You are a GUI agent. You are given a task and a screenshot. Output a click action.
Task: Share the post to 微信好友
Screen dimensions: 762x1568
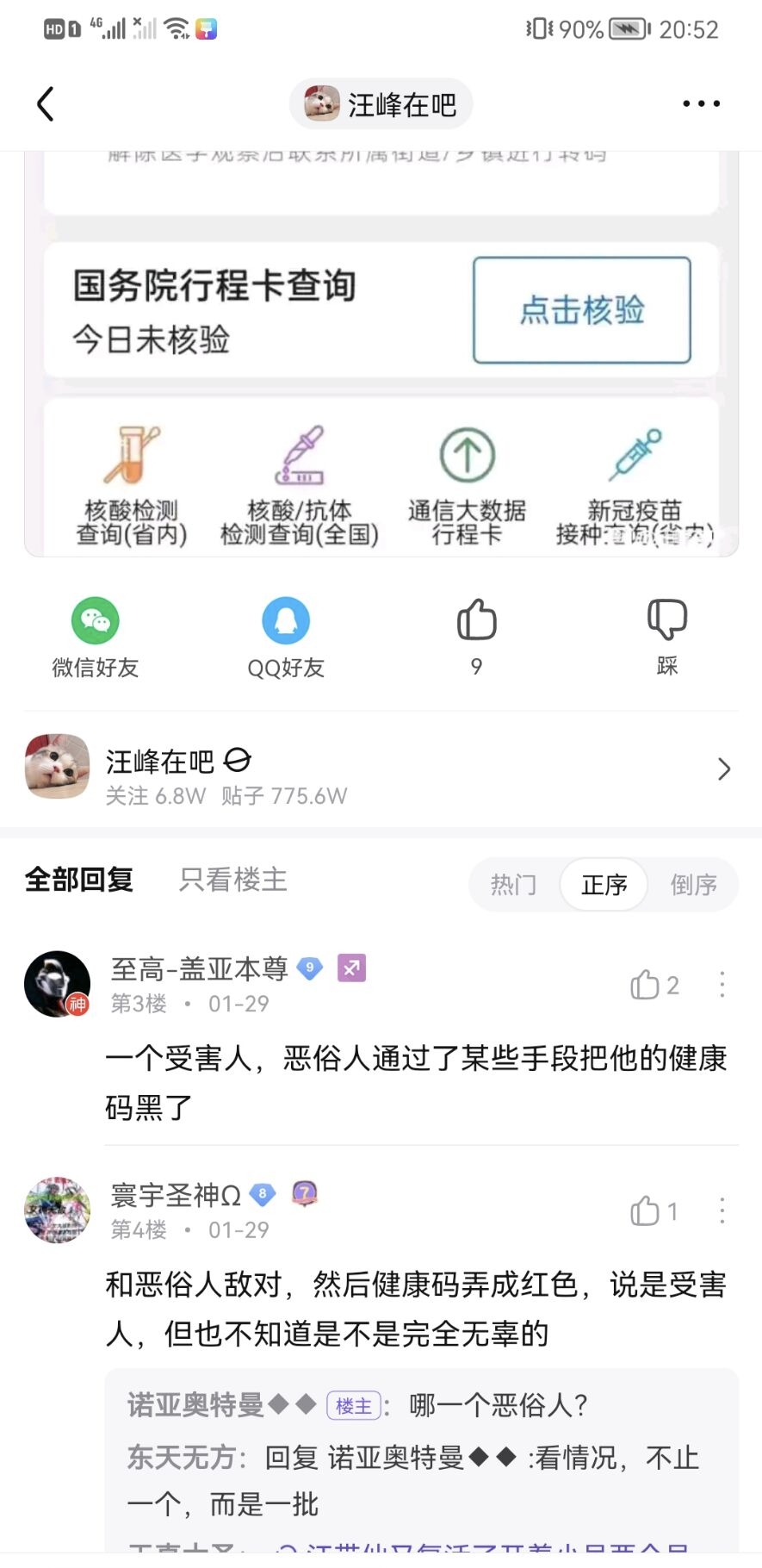click(x=95, y=637)
